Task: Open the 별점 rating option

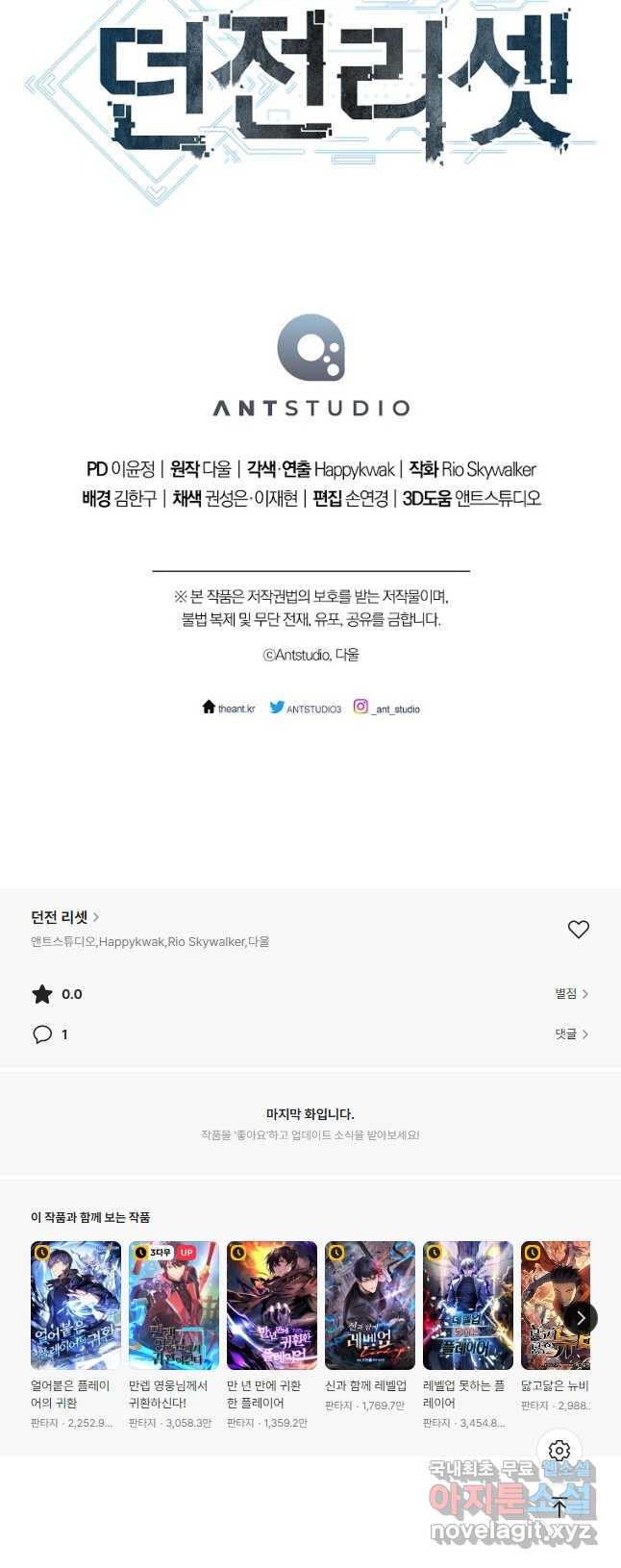Action: tap(571, 993)
